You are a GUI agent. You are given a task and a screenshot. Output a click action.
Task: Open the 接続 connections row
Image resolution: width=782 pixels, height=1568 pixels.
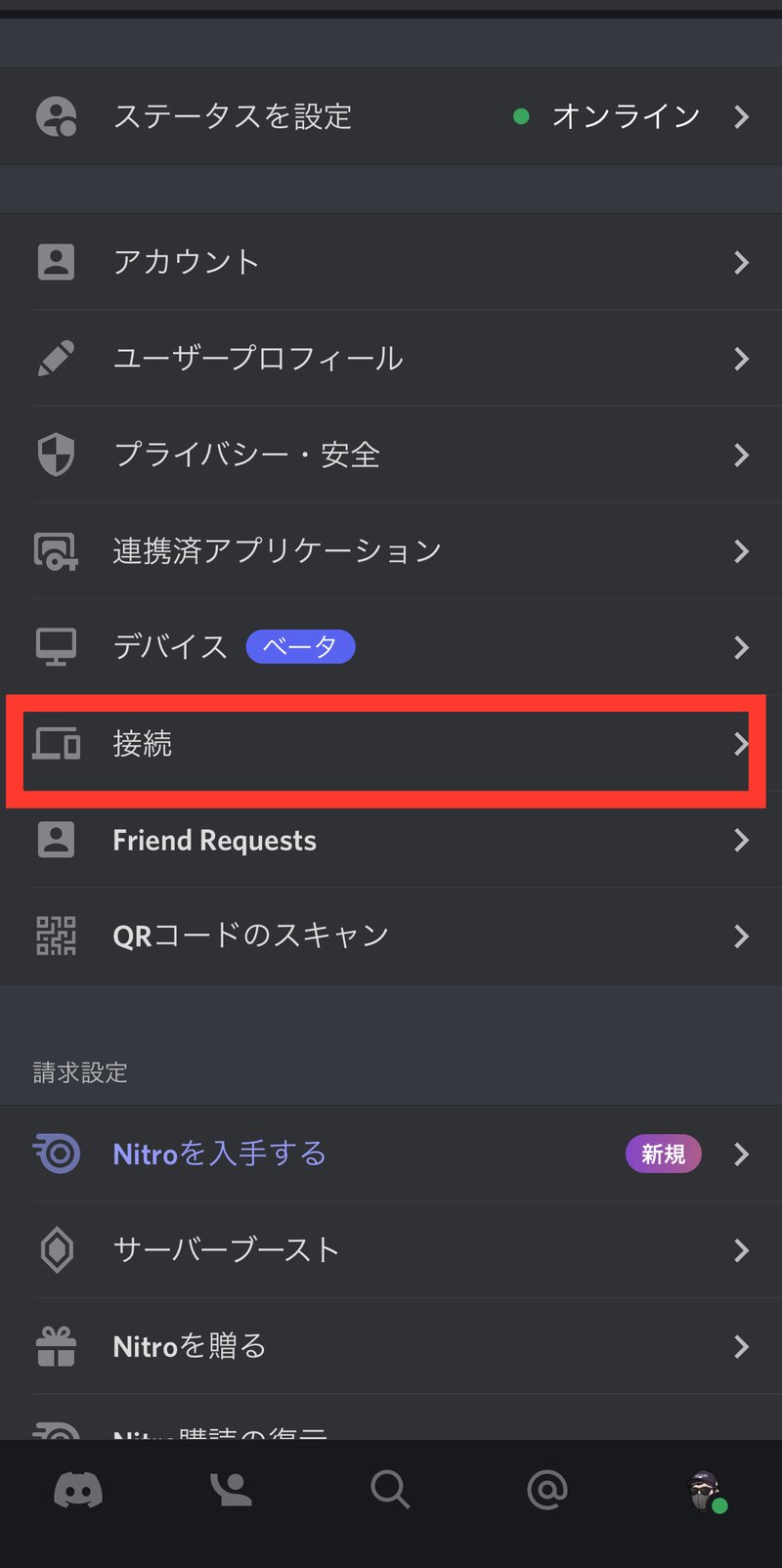point(391,743)
